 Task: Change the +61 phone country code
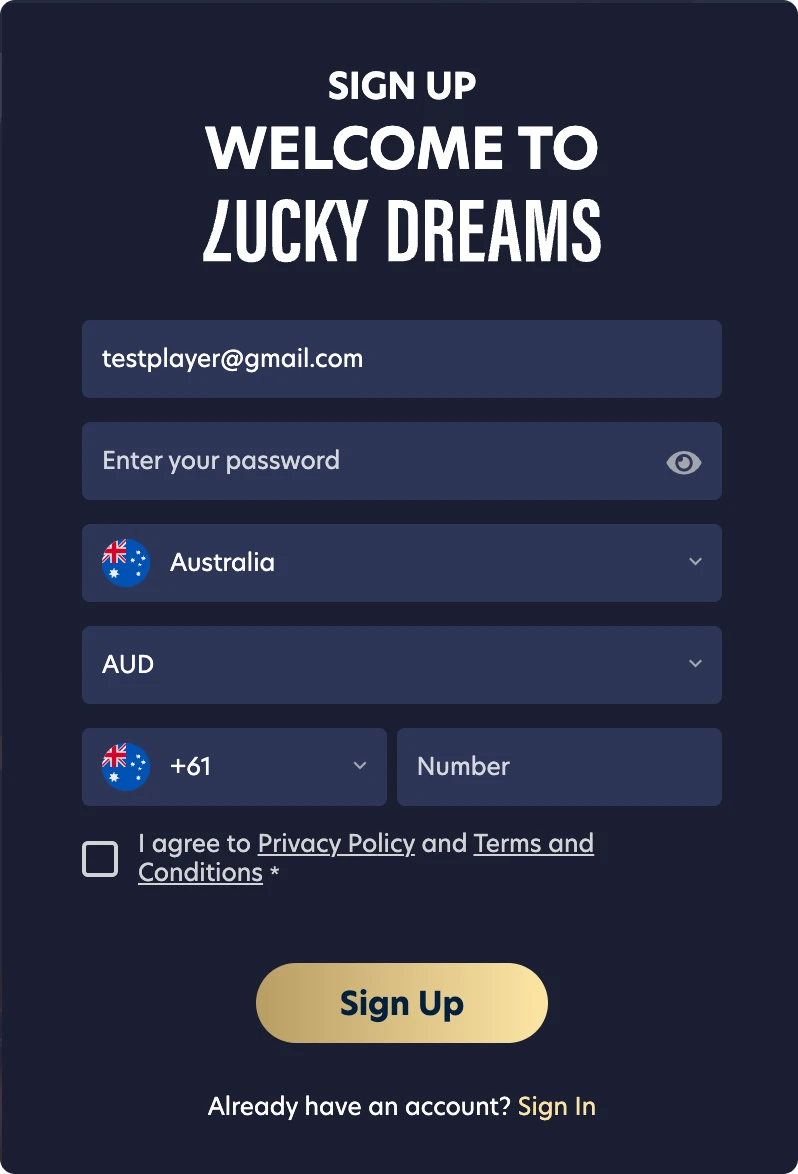coord(234,767)
